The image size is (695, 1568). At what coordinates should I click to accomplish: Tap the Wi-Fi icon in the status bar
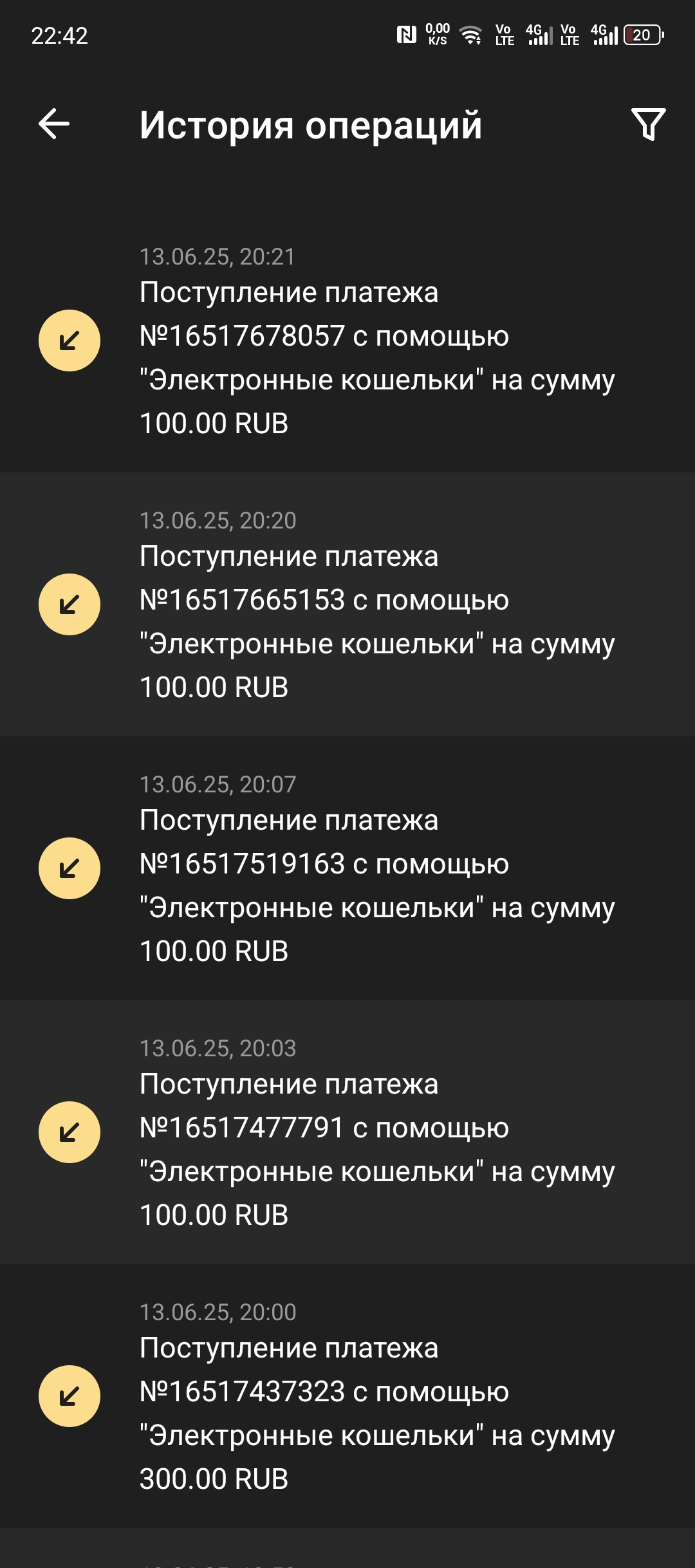coord(473,35)
